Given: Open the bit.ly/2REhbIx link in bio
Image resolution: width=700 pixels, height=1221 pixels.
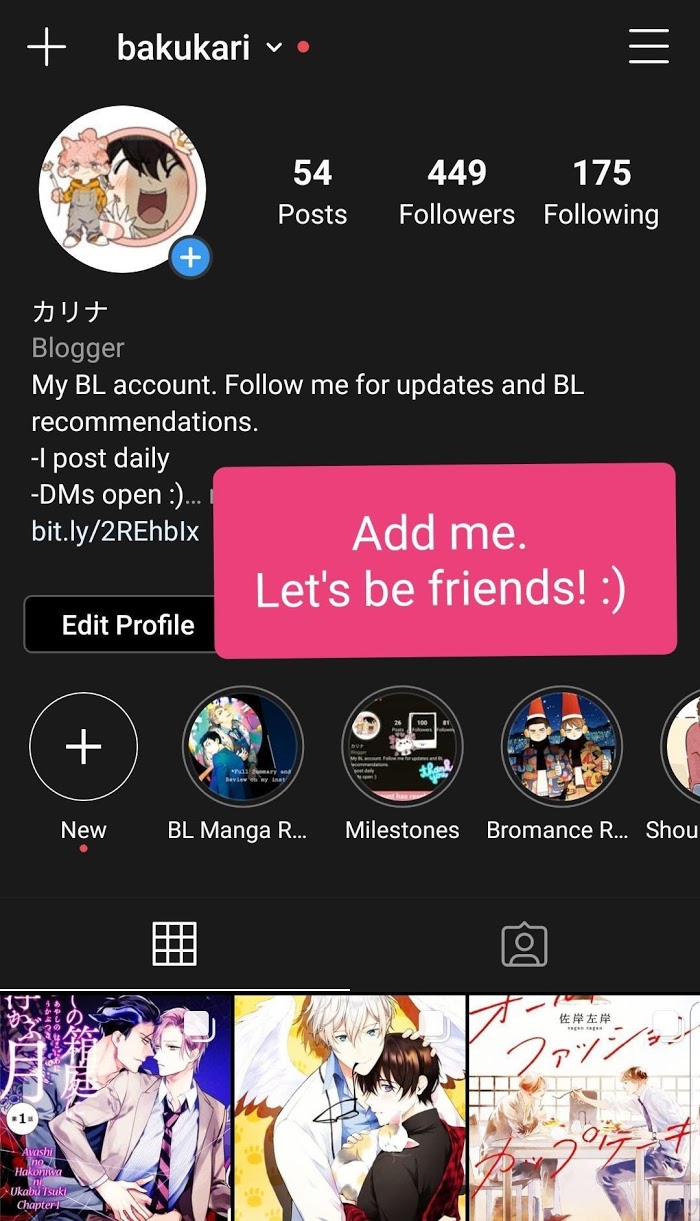Looking at the screenshot, I should (115, 531).
